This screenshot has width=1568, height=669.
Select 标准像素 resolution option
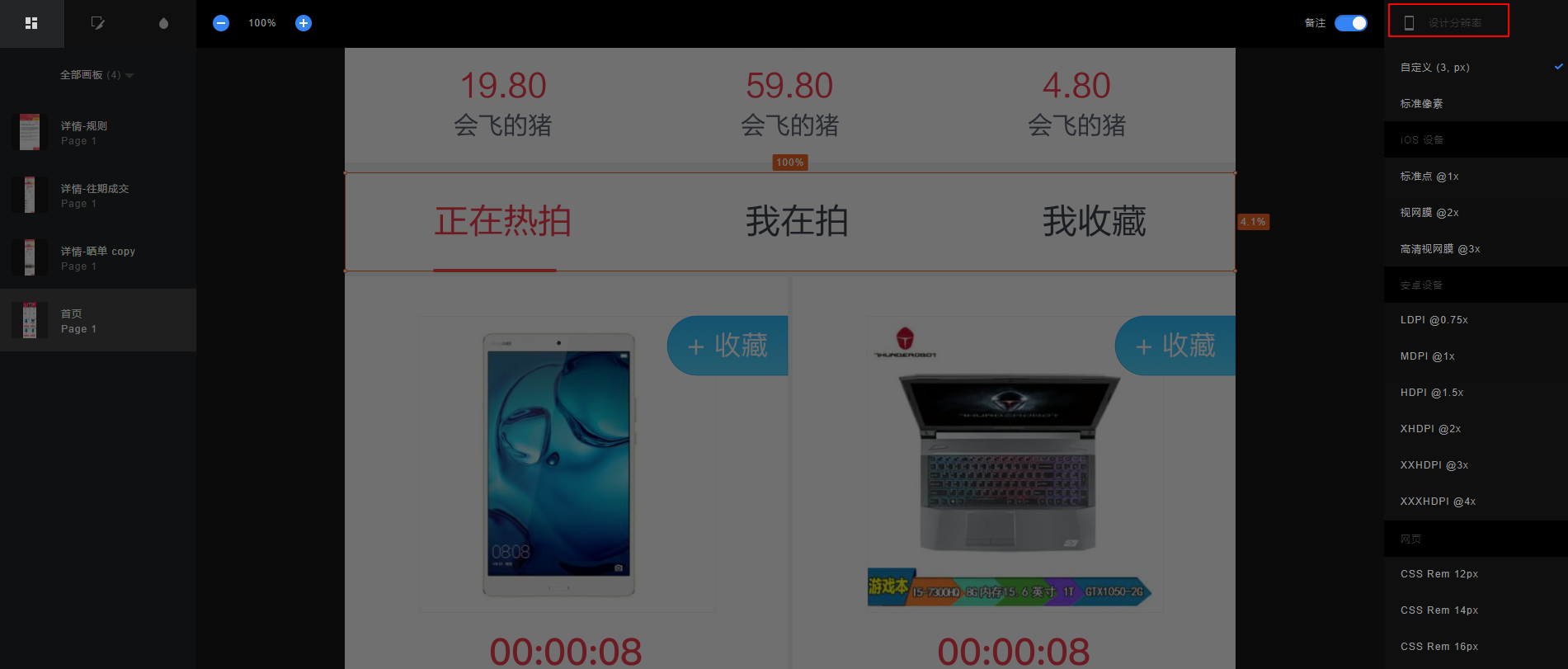[1421, 104]
